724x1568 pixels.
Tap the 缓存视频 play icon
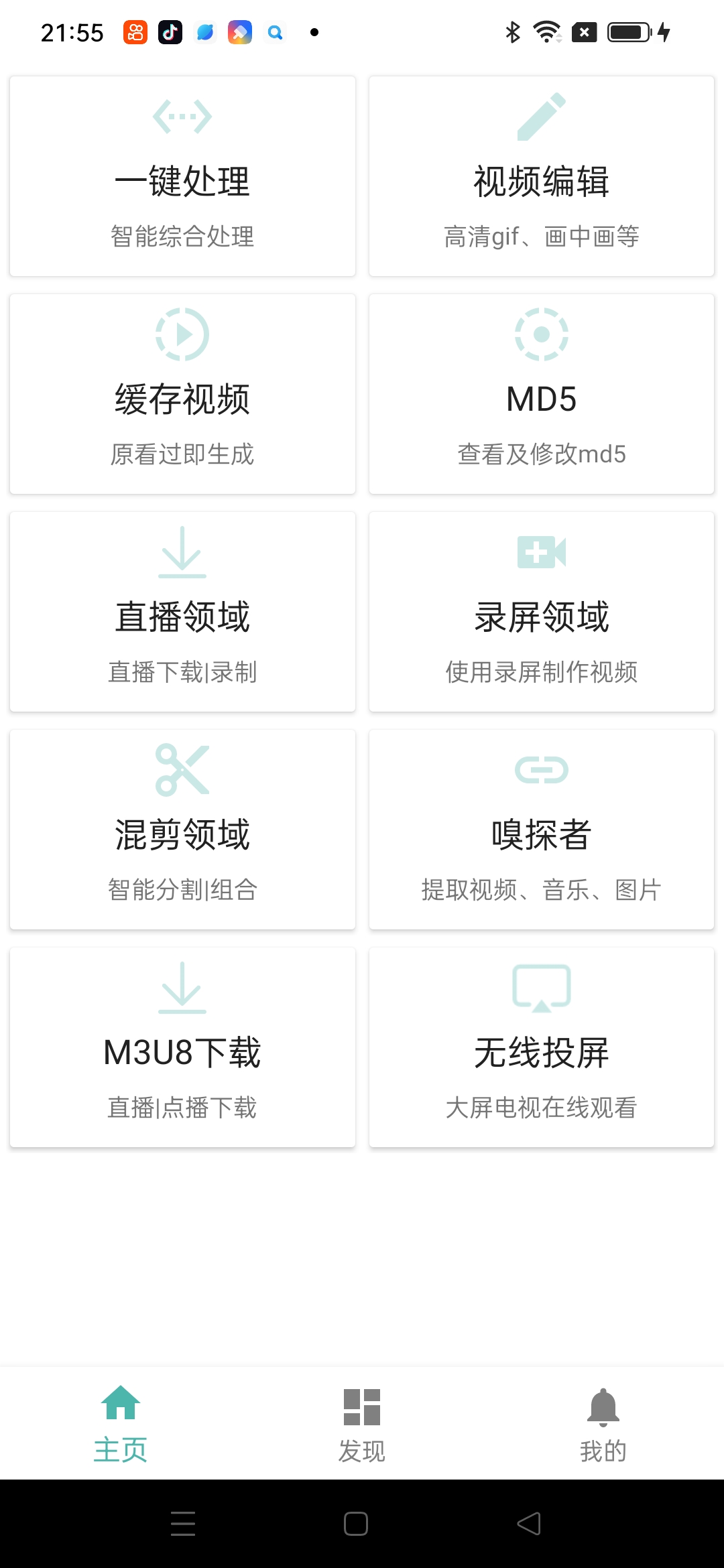[x=182, y=334]
